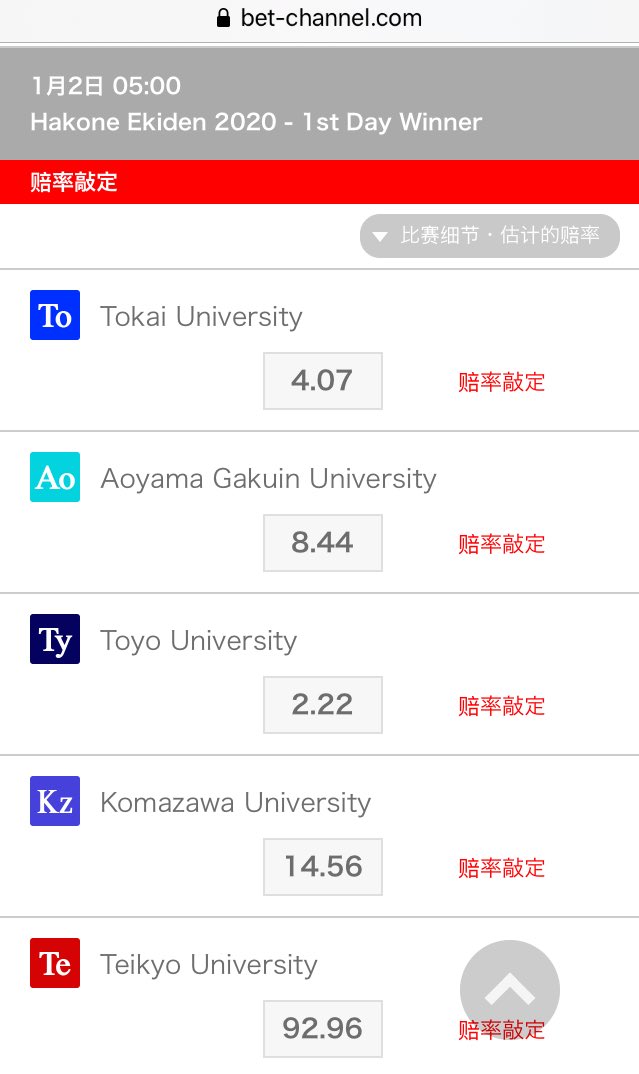Expand the 比赛细节・估计的赔率 section
This screenshot has height=1074, width=639.
pos(489,237)
